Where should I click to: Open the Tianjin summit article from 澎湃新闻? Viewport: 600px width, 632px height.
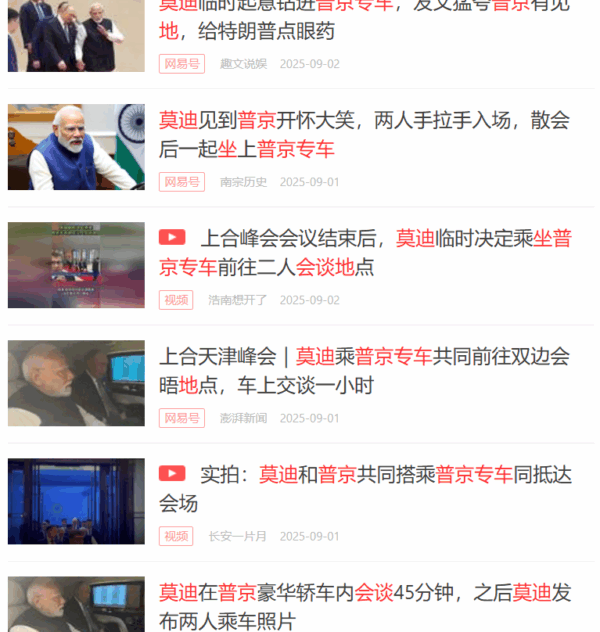363,371
